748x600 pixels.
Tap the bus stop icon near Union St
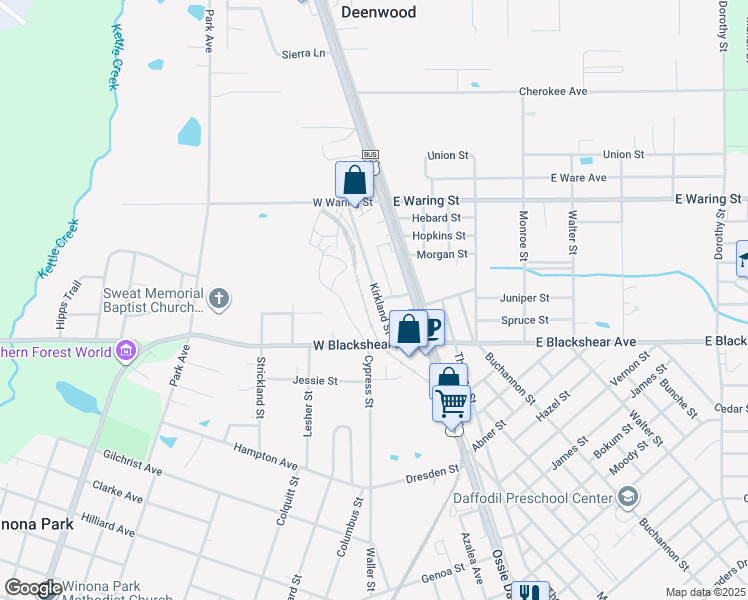click(371, 155)
